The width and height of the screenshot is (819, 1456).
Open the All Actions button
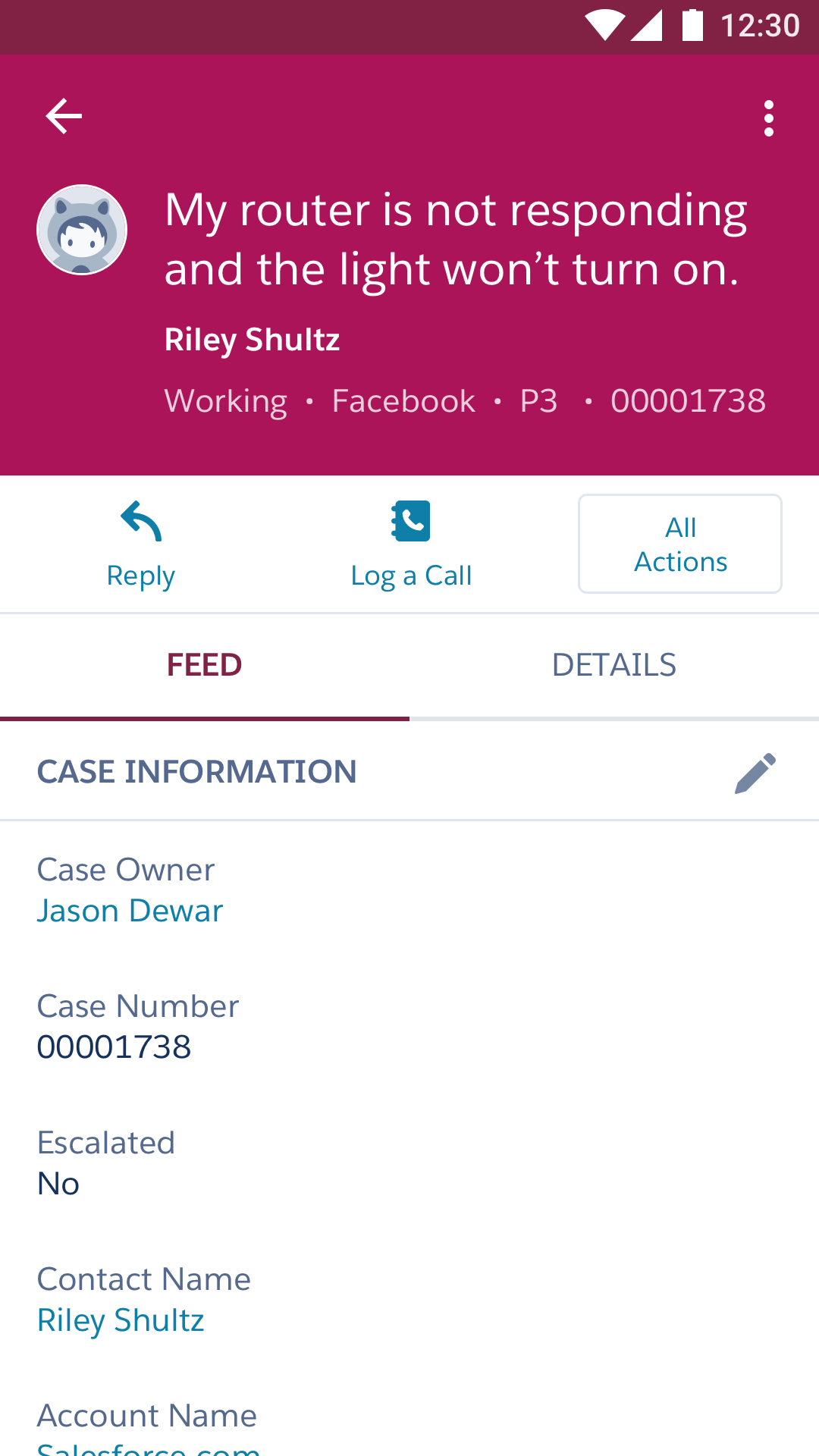click(x=680, y=544)
